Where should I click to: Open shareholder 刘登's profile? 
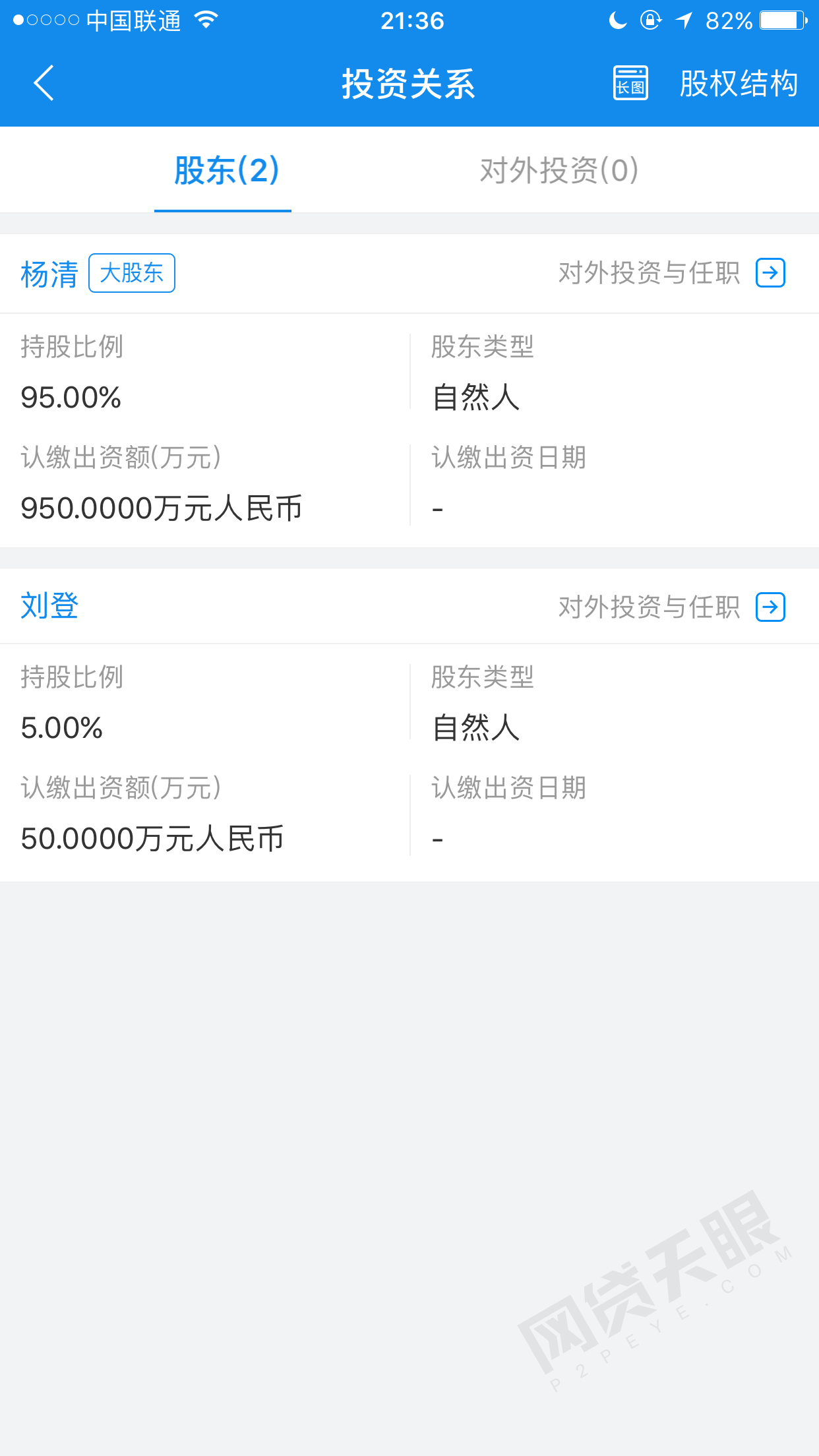click(49, 605)
